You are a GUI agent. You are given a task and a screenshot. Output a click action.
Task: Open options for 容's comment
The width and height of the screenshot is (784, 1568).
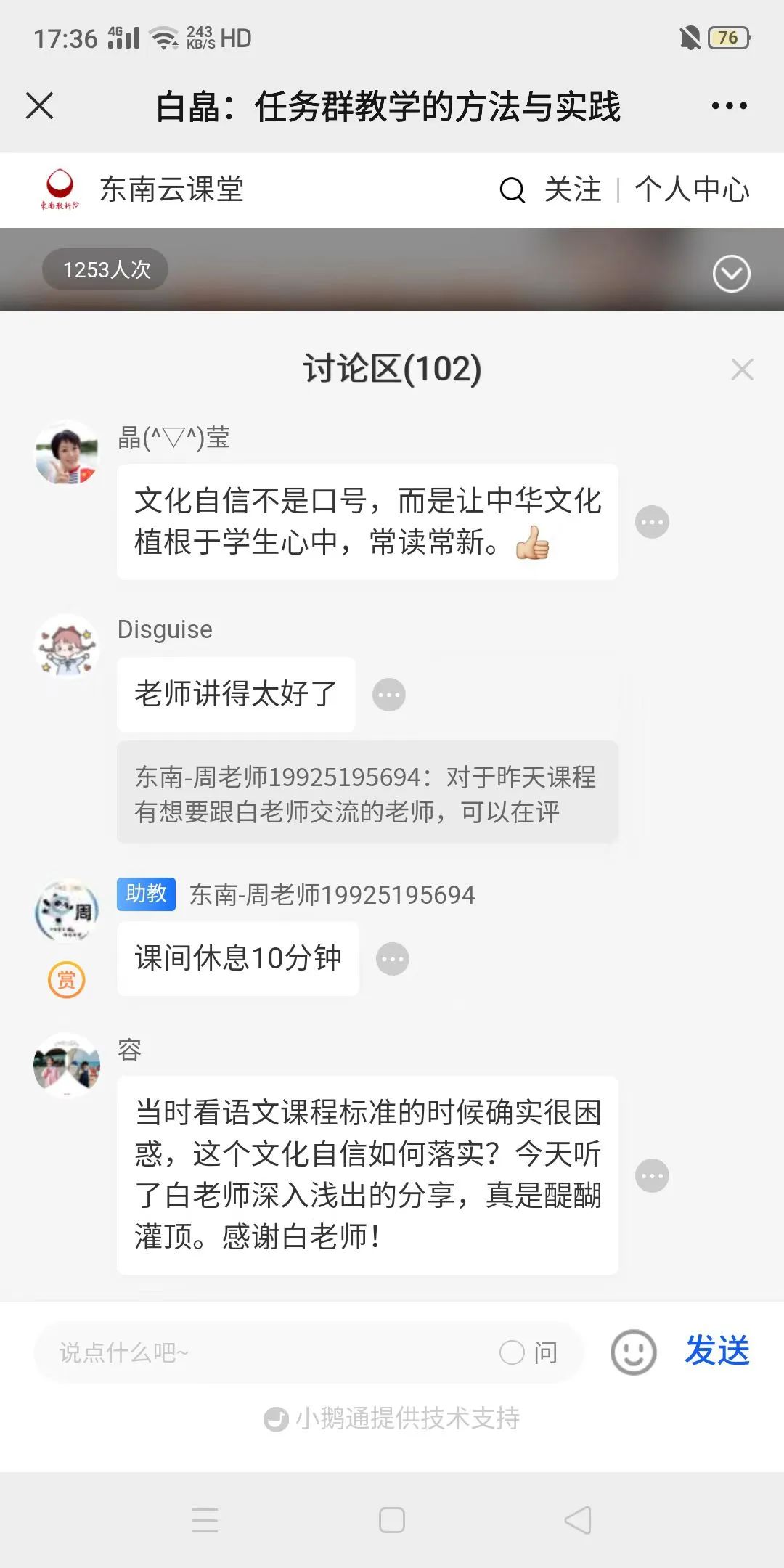point(652,1176)
